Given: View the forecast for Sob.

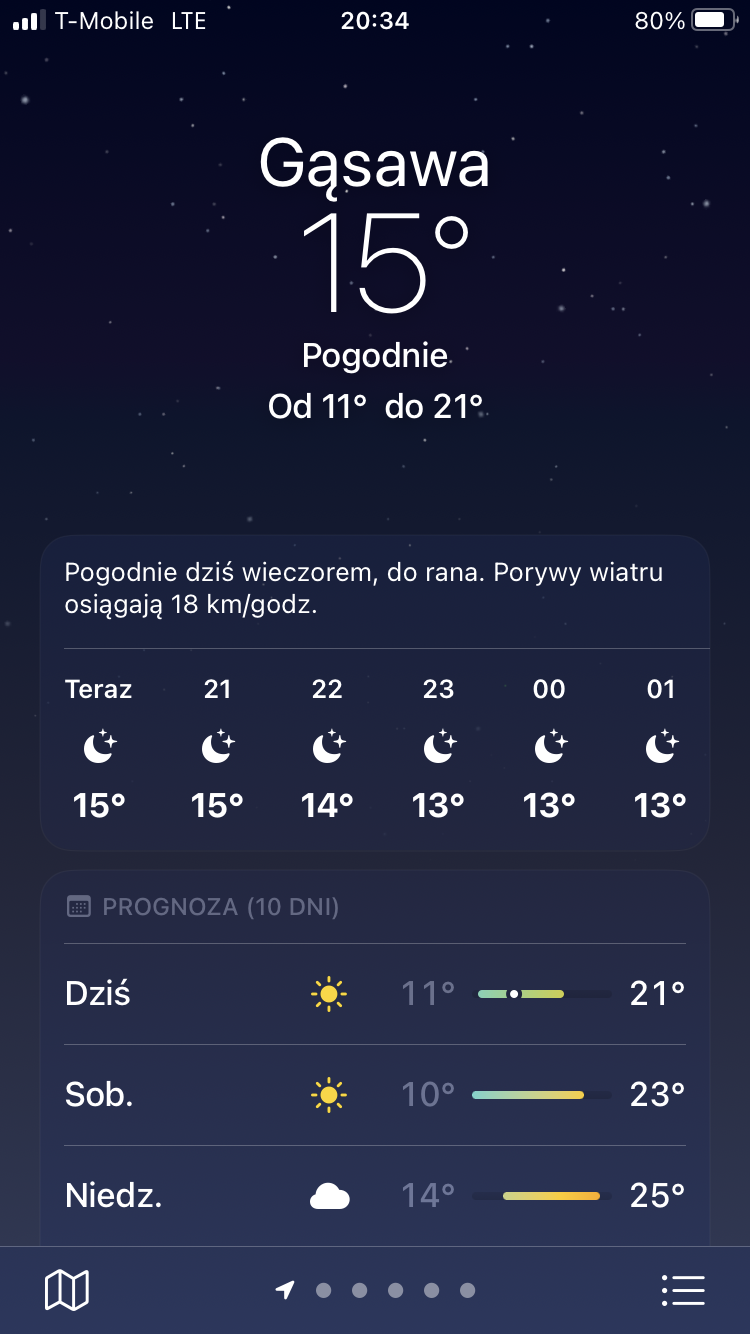Looking at the screenshot, I should pyautogui.click(x=375, y=1095).
